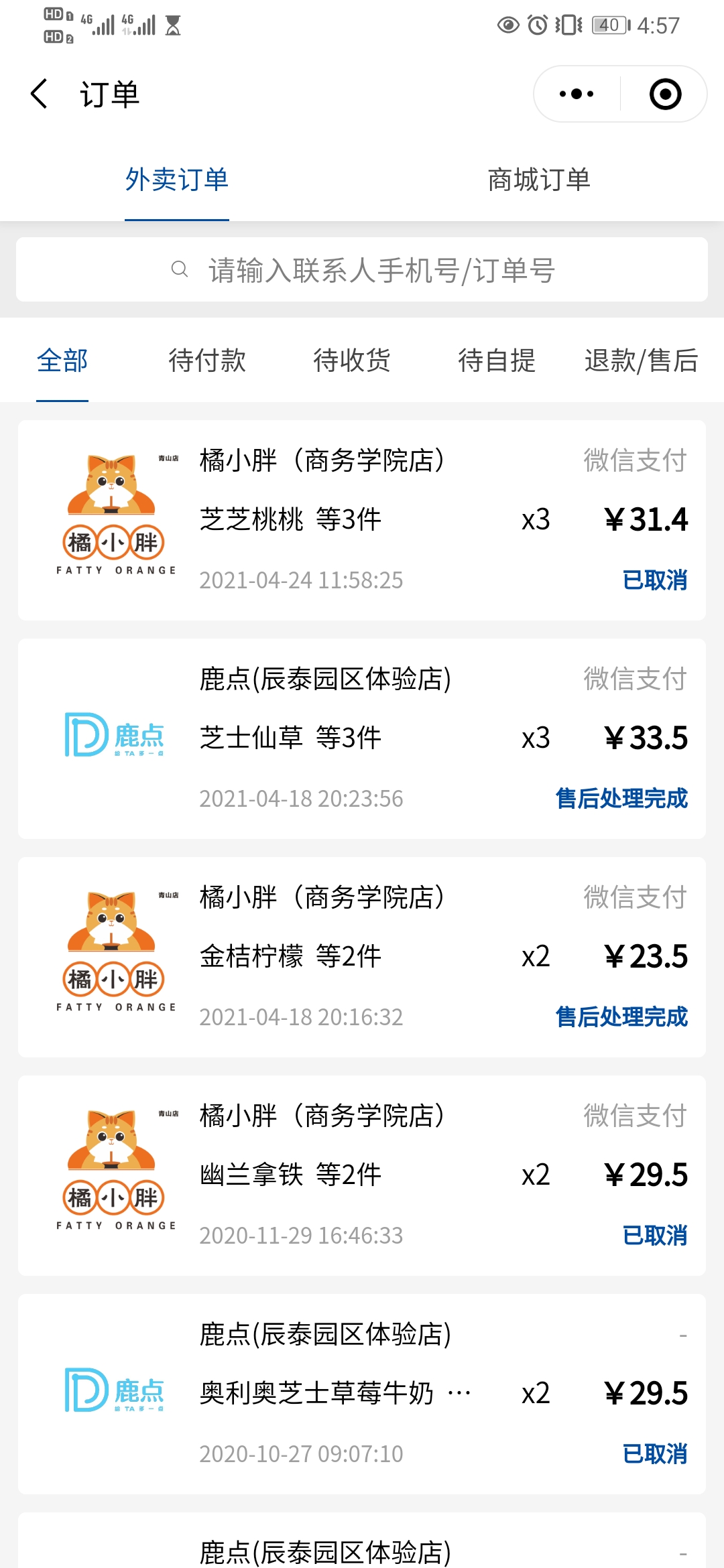Tap the vibrate mode status bar icon
This screenshot has width=724, height=1568.
[x=566, y=24]
